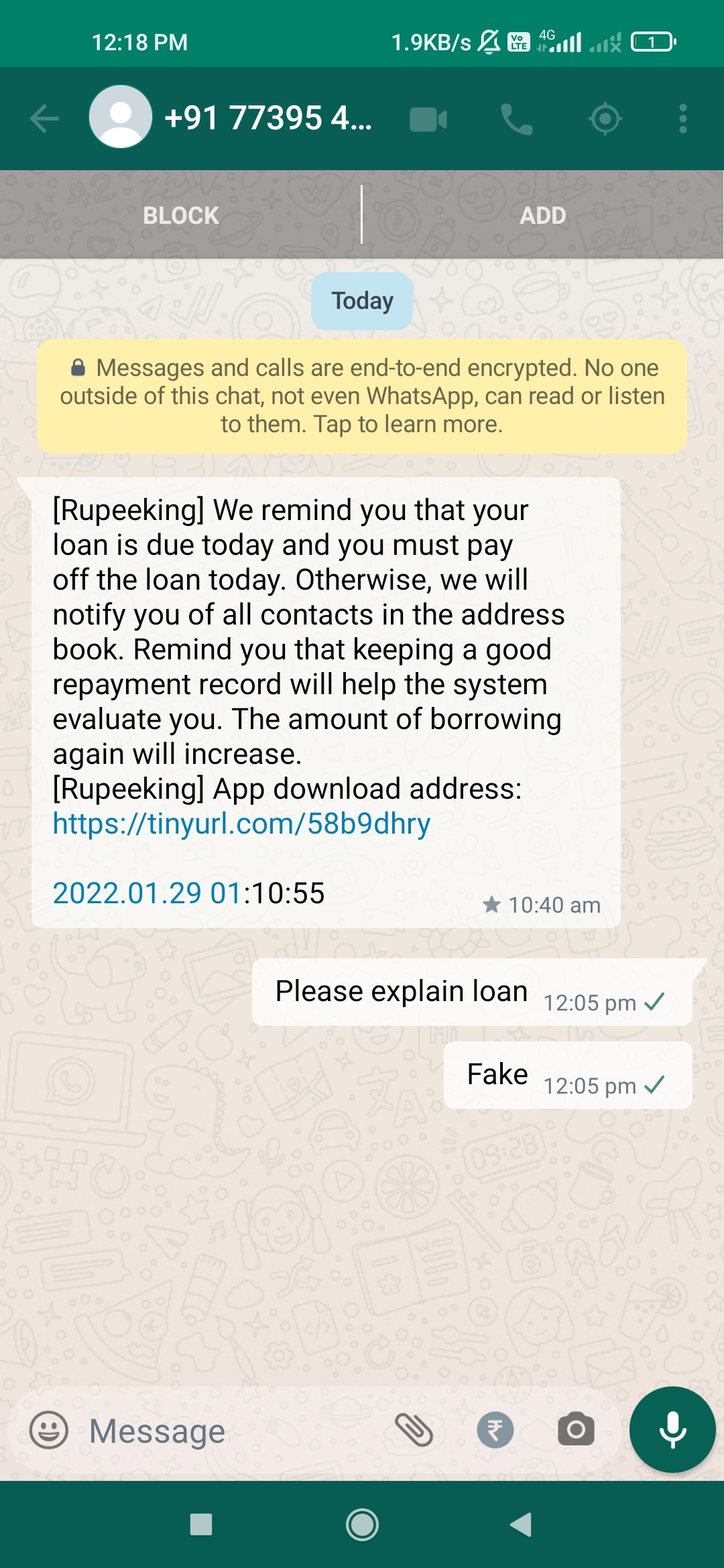Start a video call
This screenshot has width=724, height=1568.
point(428,120)
